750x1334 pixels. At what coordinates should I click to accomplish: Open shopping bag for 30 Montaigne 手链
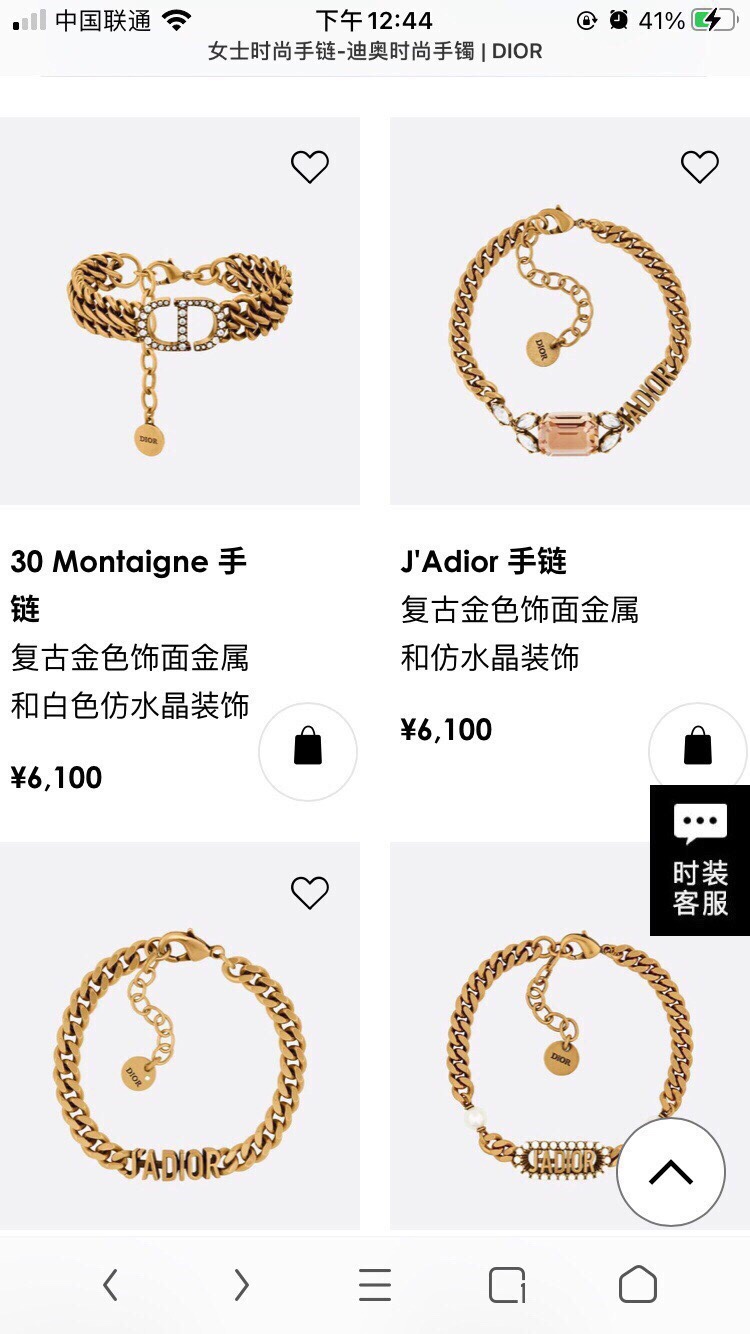(308, 751)
